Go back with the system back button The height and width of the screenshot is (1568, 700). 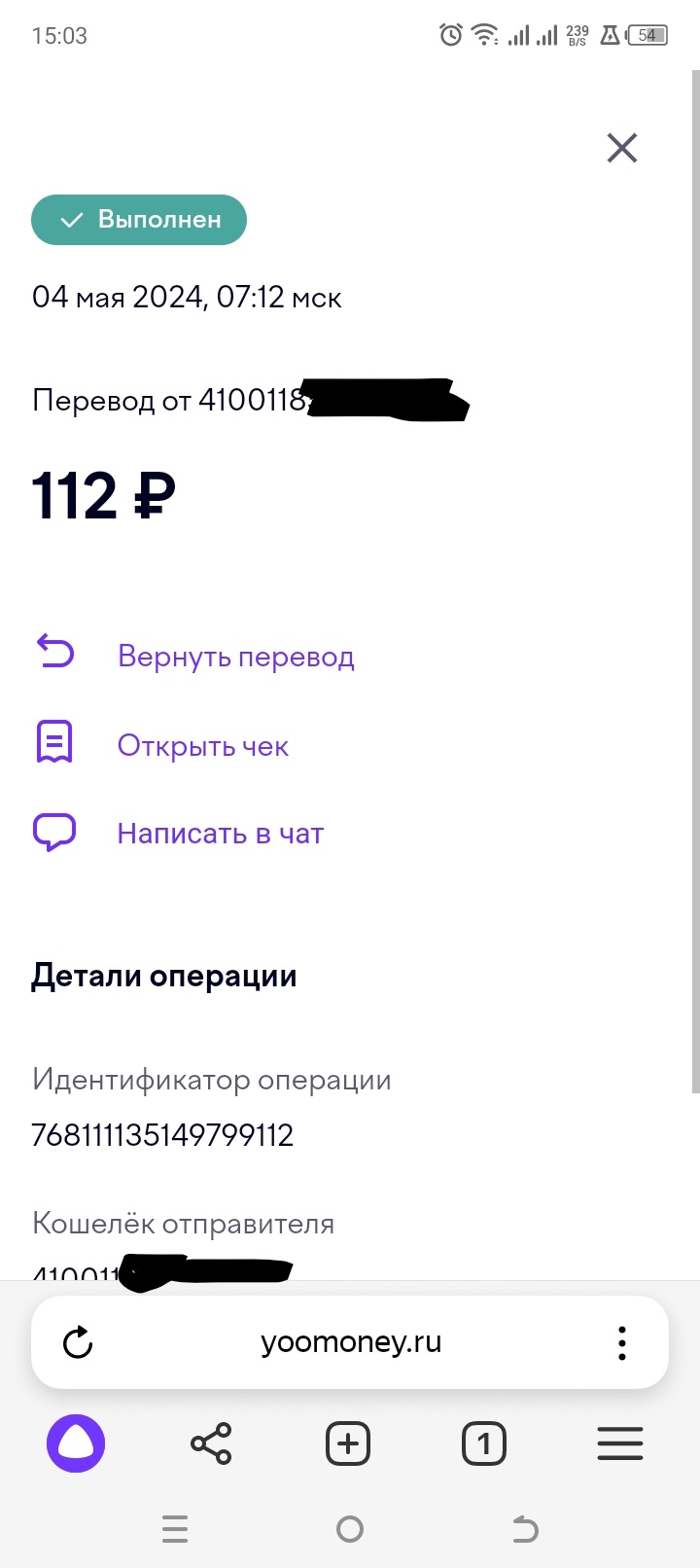(x=525, y=1530)
